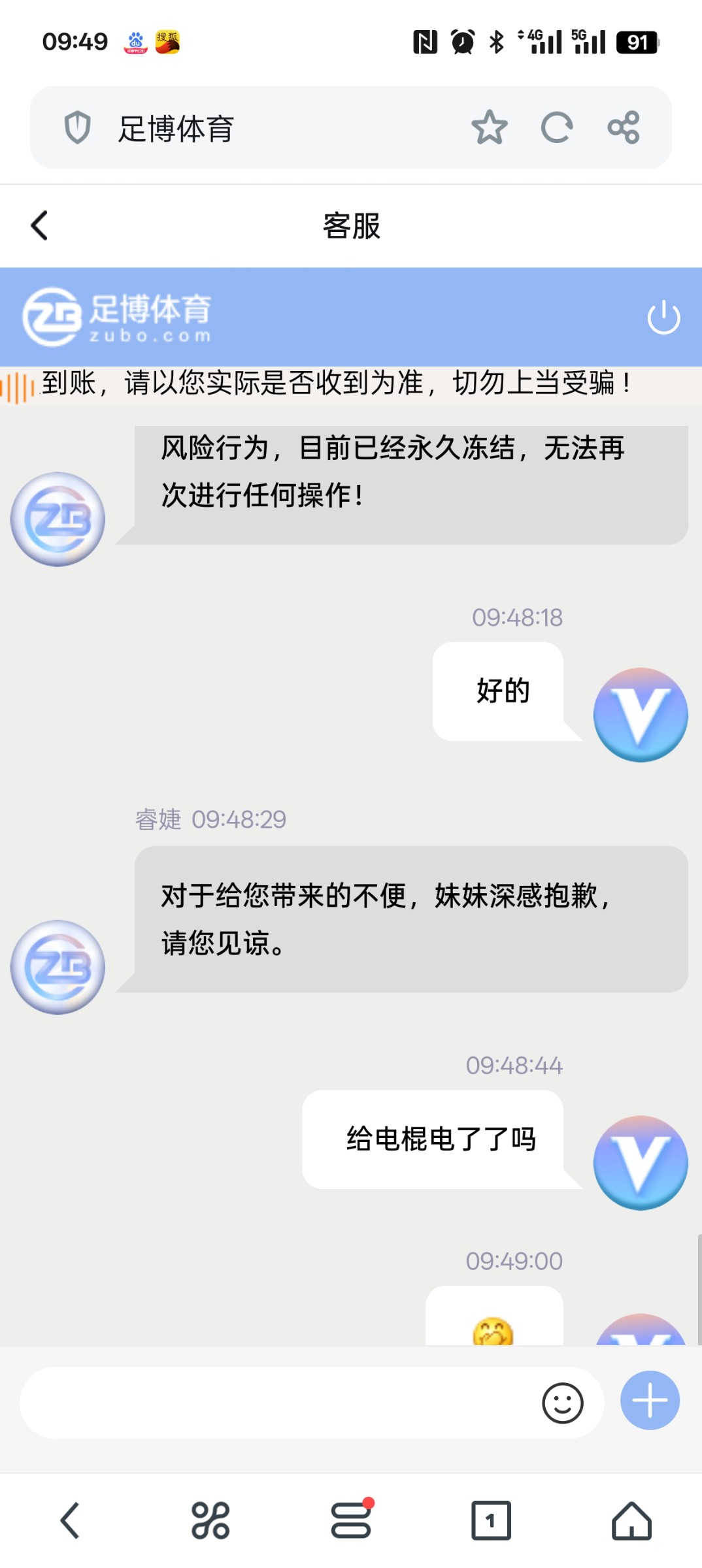End the support session with power icon

(x=663, y=318)
